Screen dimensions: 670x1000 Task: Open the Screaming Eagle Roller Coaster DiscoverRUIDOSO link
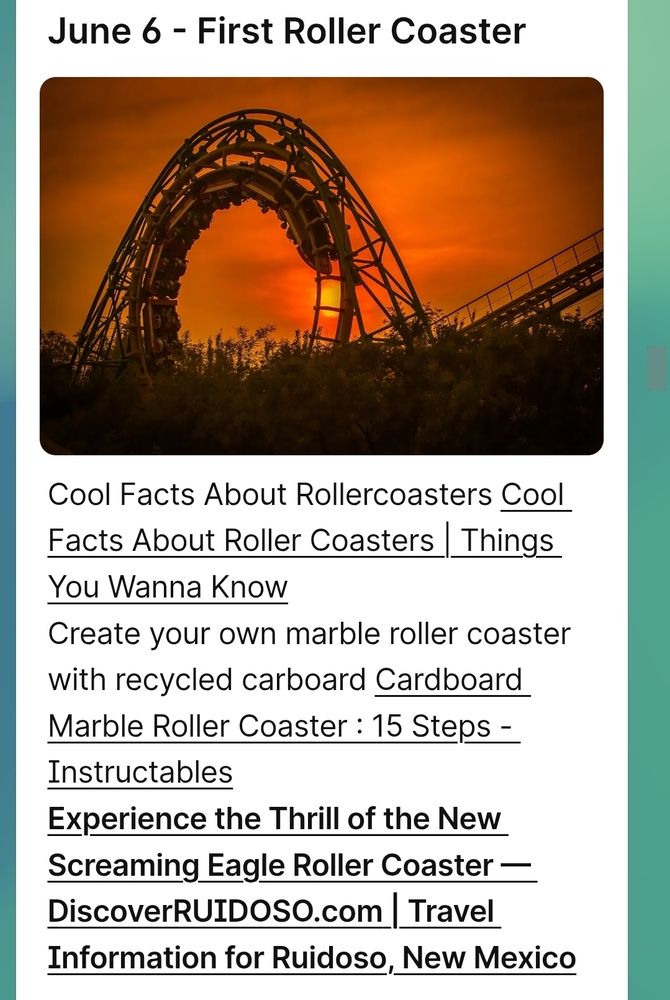pyautogui.click(x=291, y=865)
